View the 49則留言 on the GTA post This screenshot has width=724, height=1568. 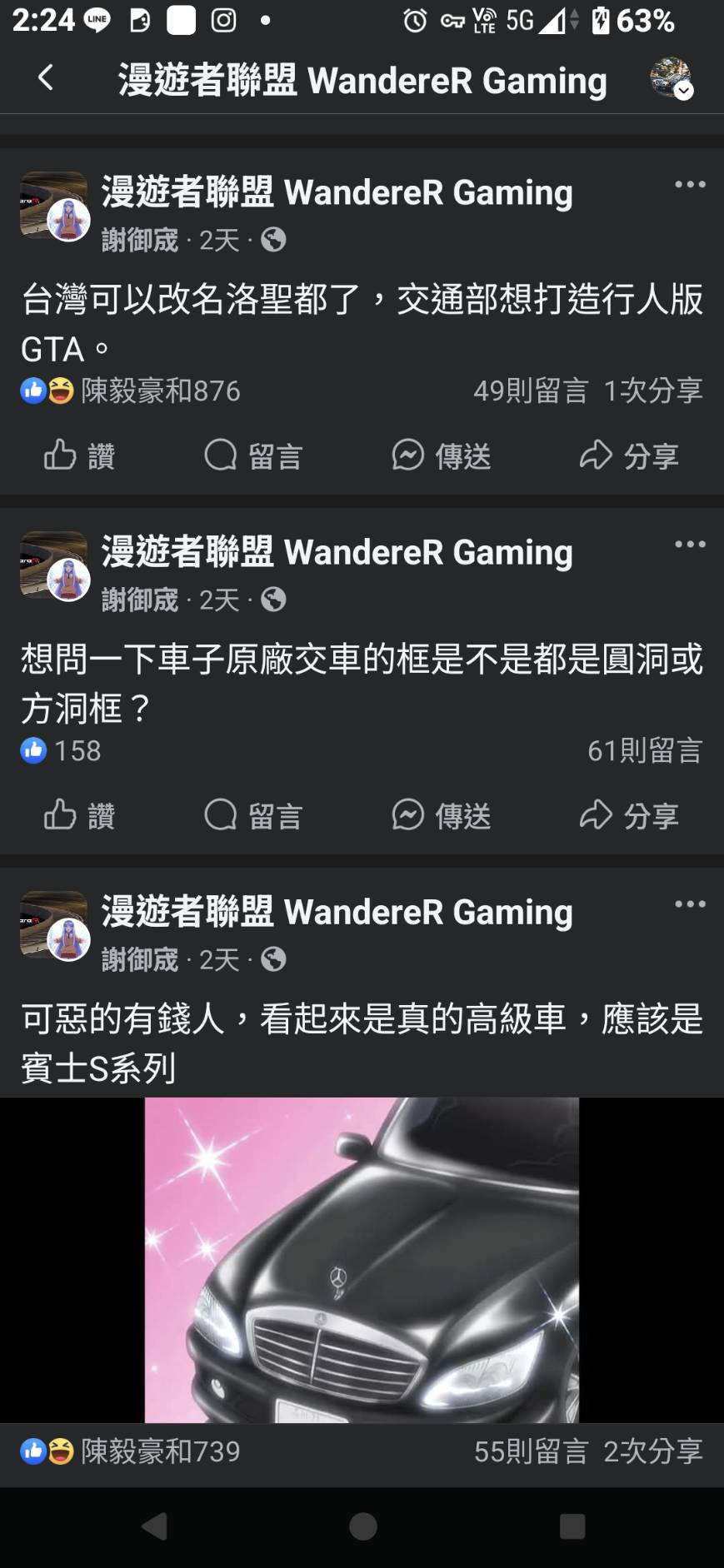tap(531, 391)
